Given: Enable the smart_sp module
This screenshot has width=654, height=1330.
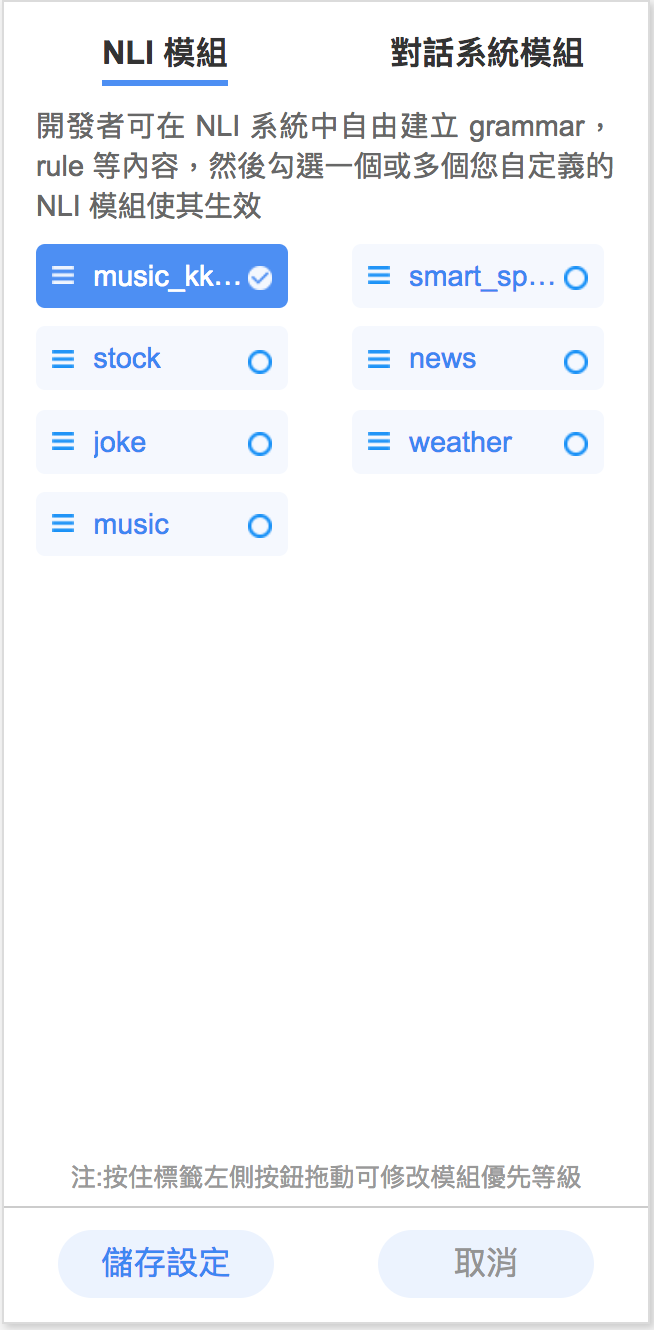Looking at the screenshot, I should [576, 278].
